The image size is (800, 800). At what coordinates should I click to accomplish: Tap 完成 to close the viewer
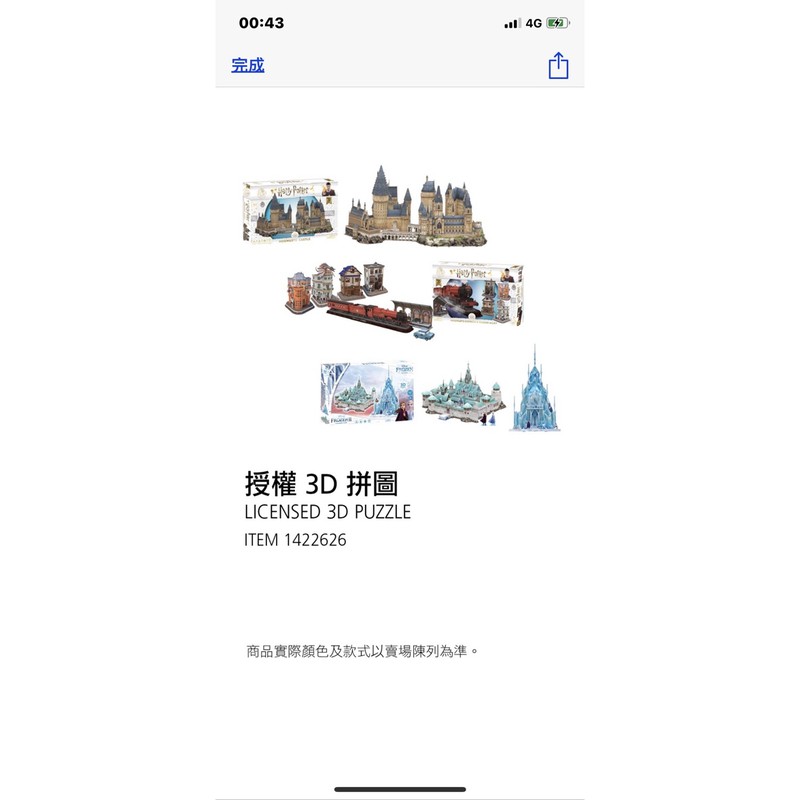(247, 65)
